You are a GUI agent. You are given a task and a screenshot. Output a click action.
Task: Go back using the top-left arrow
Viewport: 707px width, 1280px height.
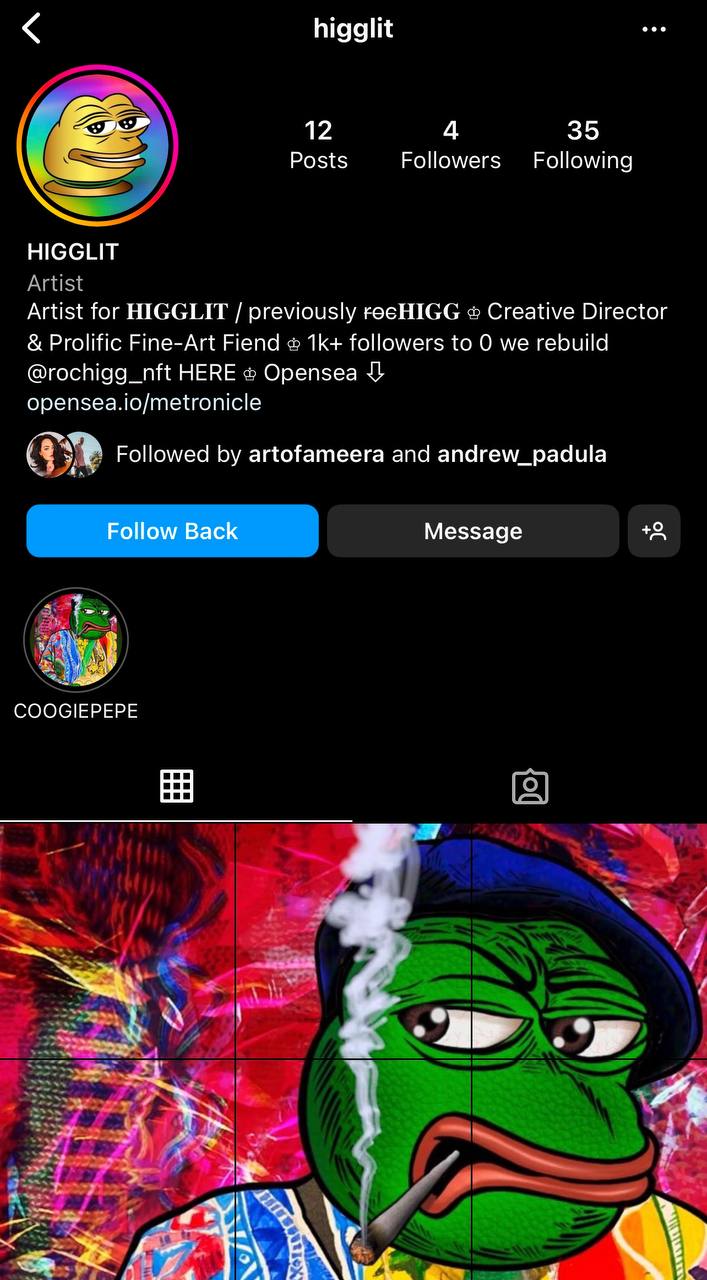32,29
